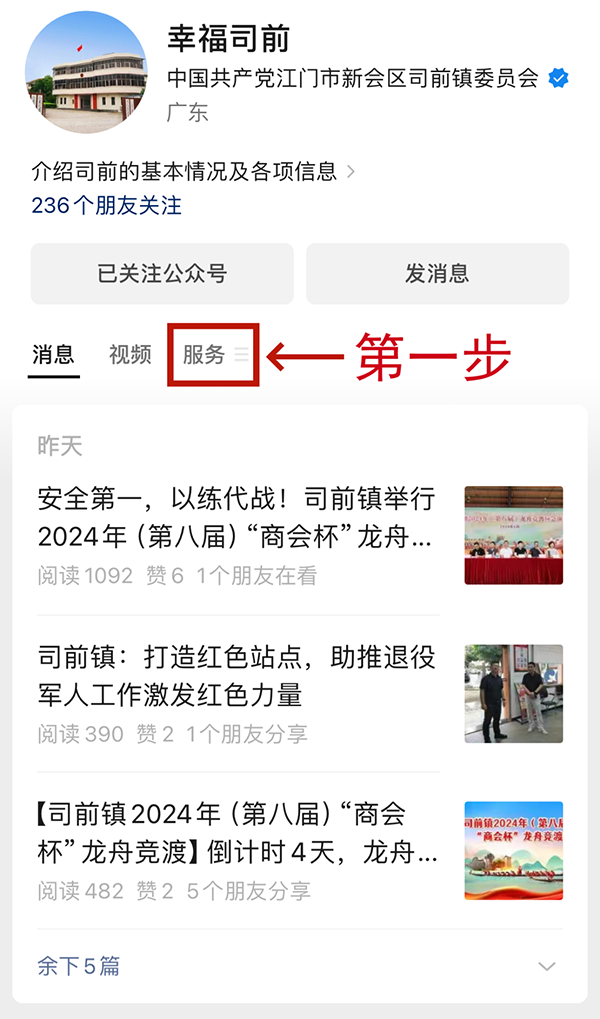
Task: Send a message via 发消息
Action: click(x=437, y=273)
